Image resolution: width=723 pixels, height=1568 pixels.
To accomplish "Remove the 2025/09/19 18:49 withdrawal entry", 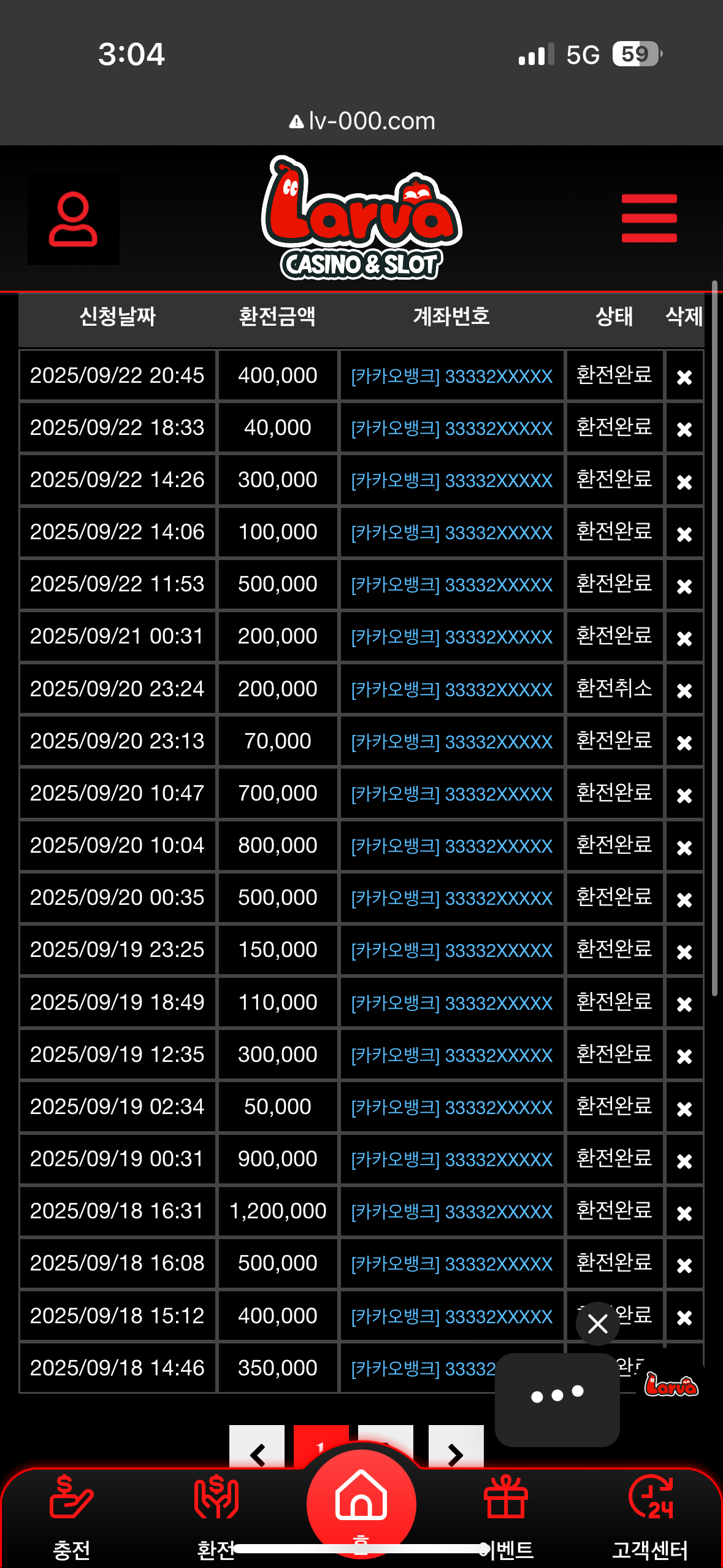I will tap(684, 1004).
